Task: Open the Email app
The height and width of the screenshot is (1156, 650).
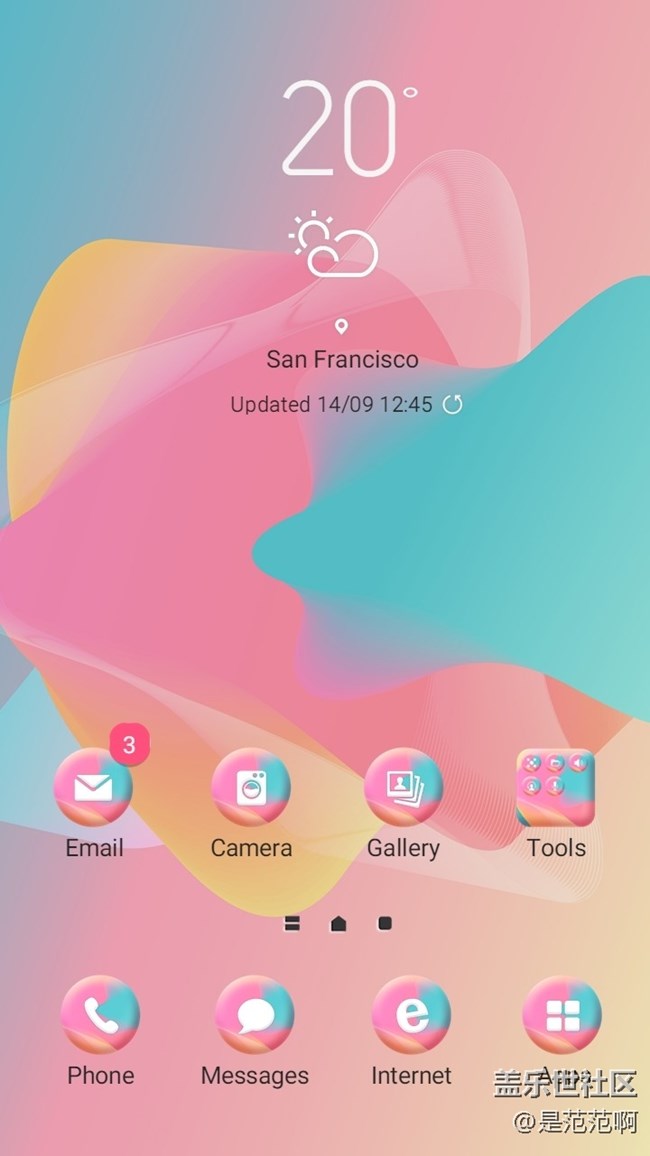Action: coord(94,787)
